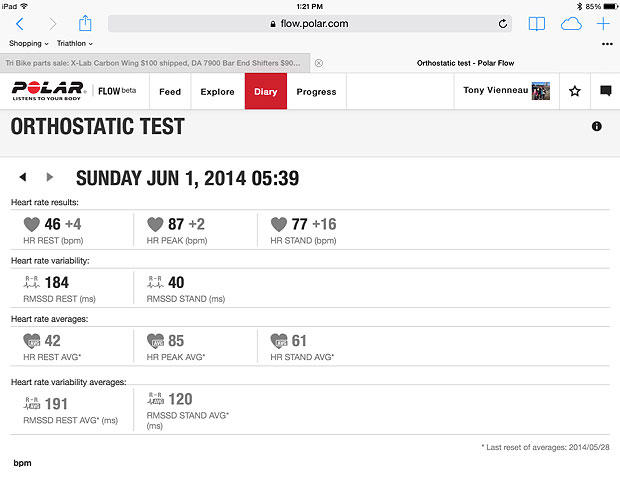Viewport: 620px width, 500px height.
Task: Go back in Safari
Action: point(21,23)
